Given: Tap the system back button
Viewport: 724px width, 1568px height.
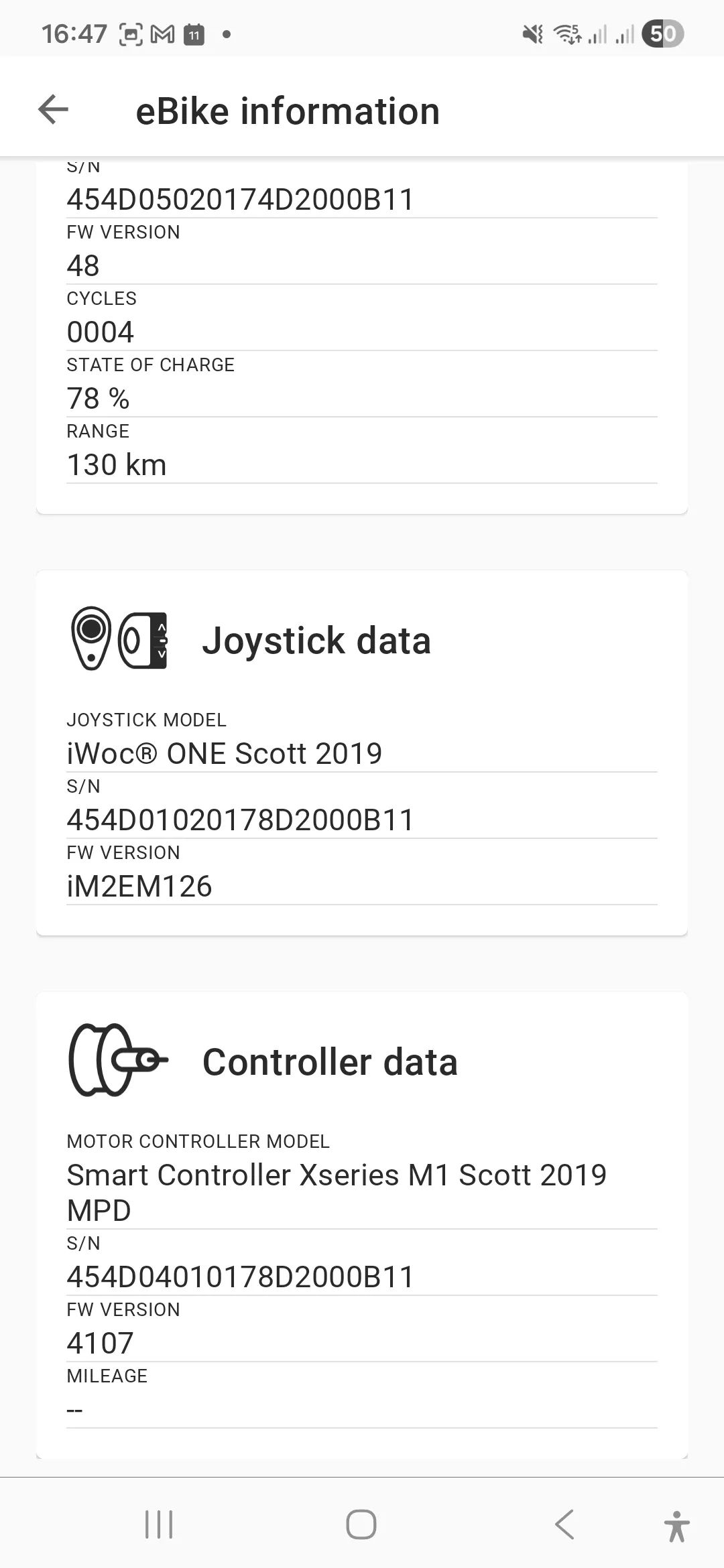Looking at the screenshot, I should (564, 1524).
